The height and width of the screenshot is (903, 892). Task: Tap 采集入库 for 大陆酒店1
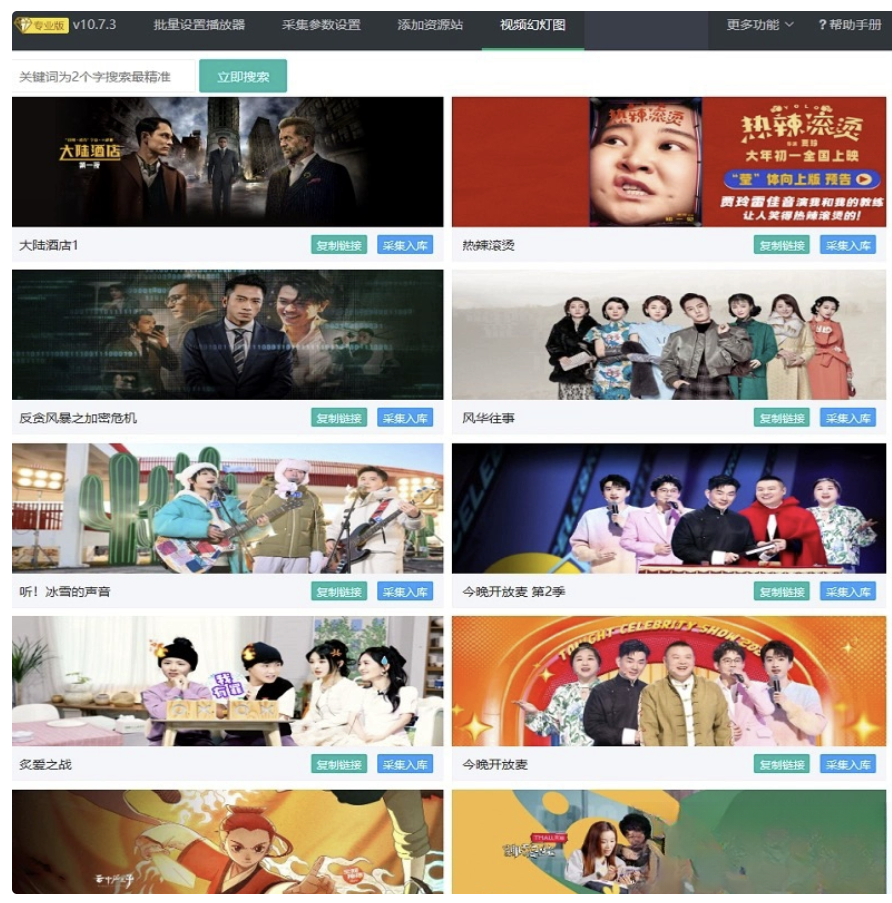[x=405, y=246]
